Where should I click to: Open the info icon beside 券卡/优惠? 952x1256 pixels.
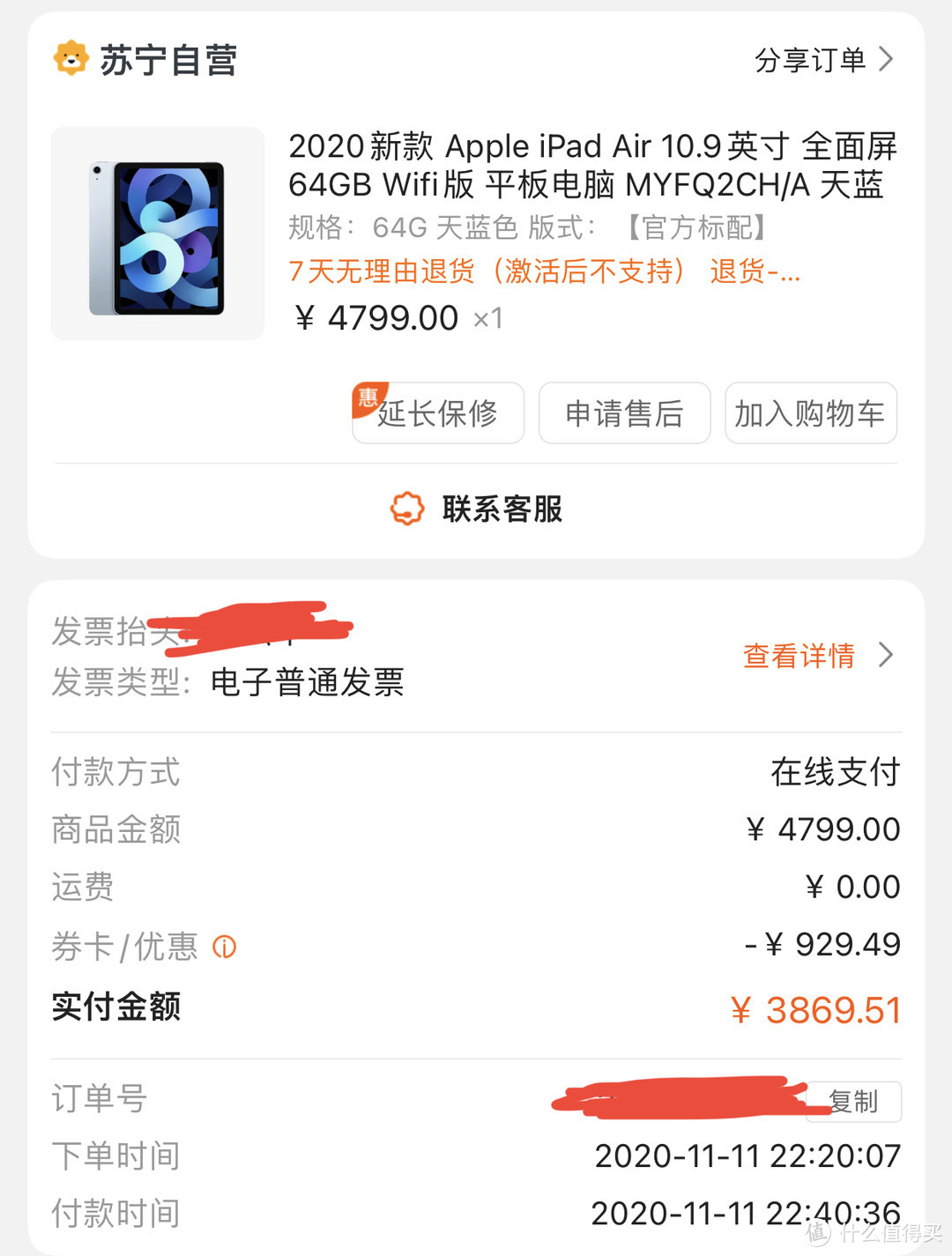tap(224, 948)
